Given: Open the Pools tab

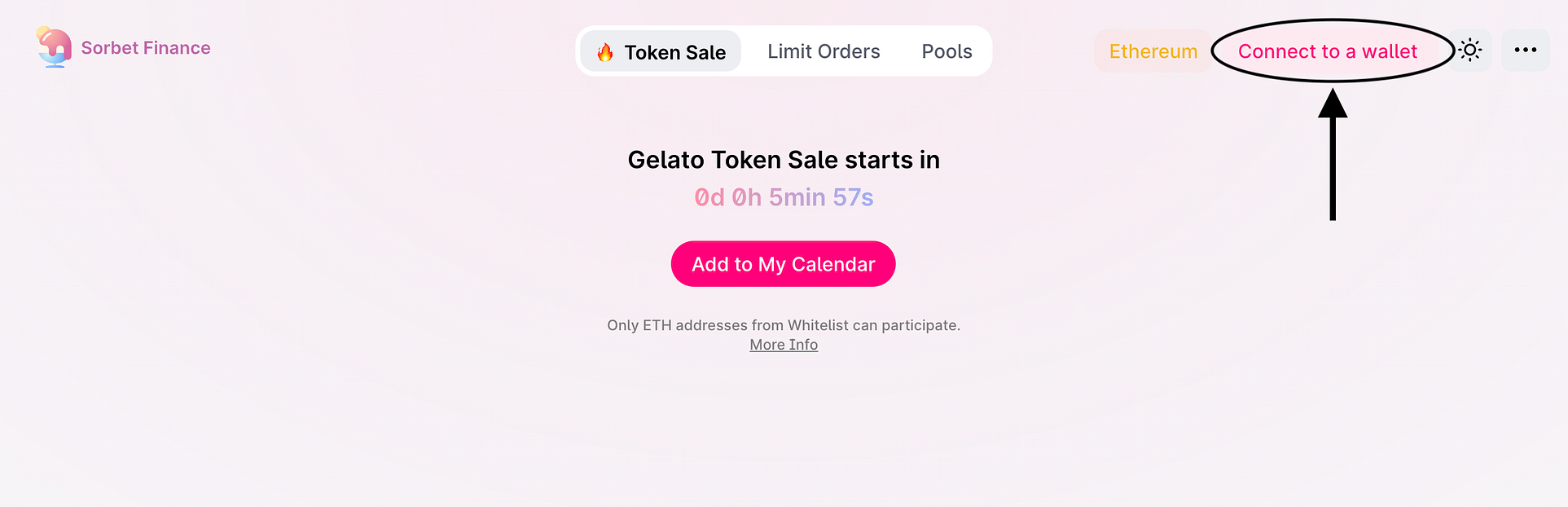Looking at the screenshot, I should 947,51.
